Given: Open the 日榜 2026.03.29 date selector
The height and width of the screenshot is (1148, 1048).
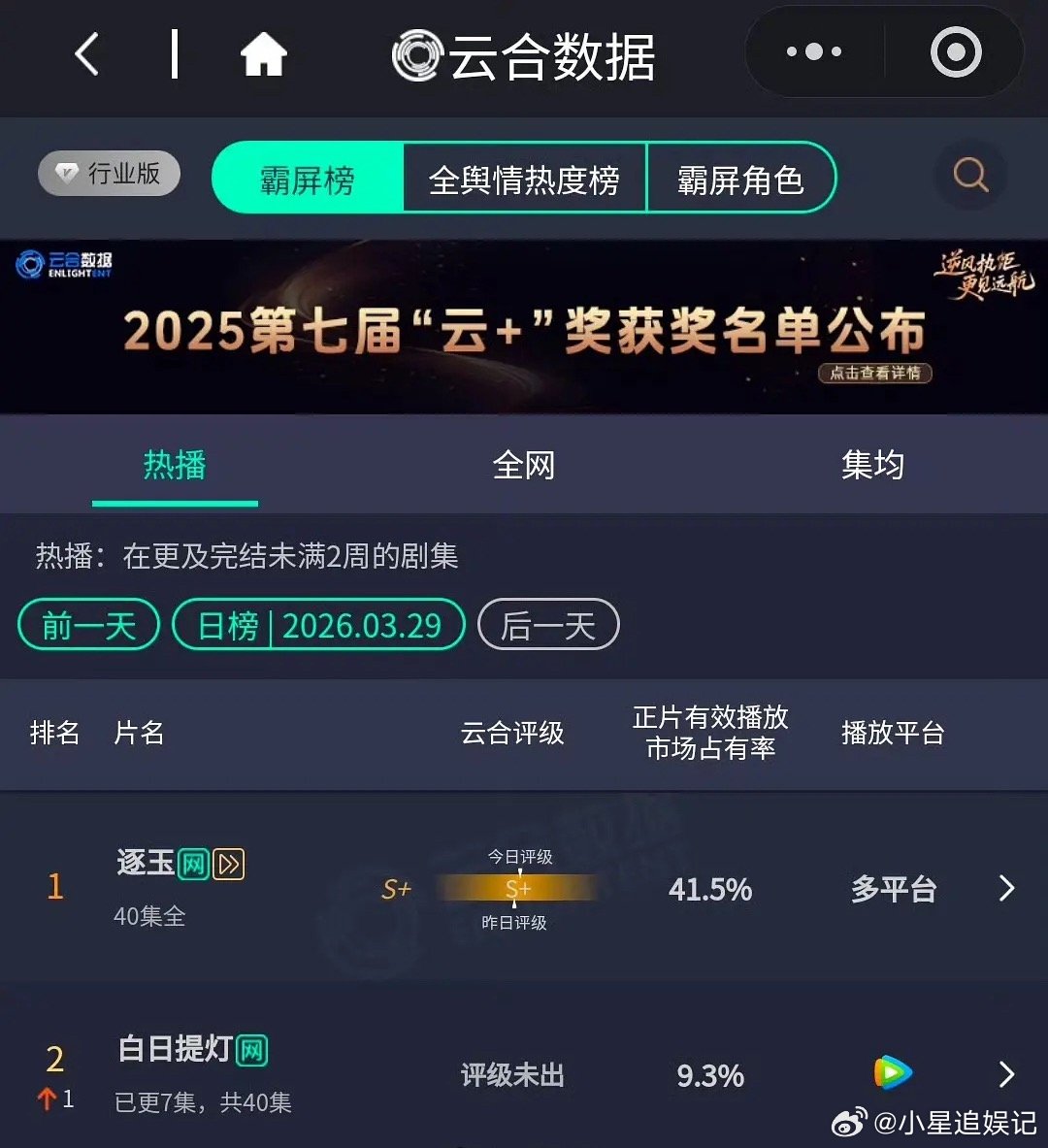Looking at the screenshot, I should point(318,625).
